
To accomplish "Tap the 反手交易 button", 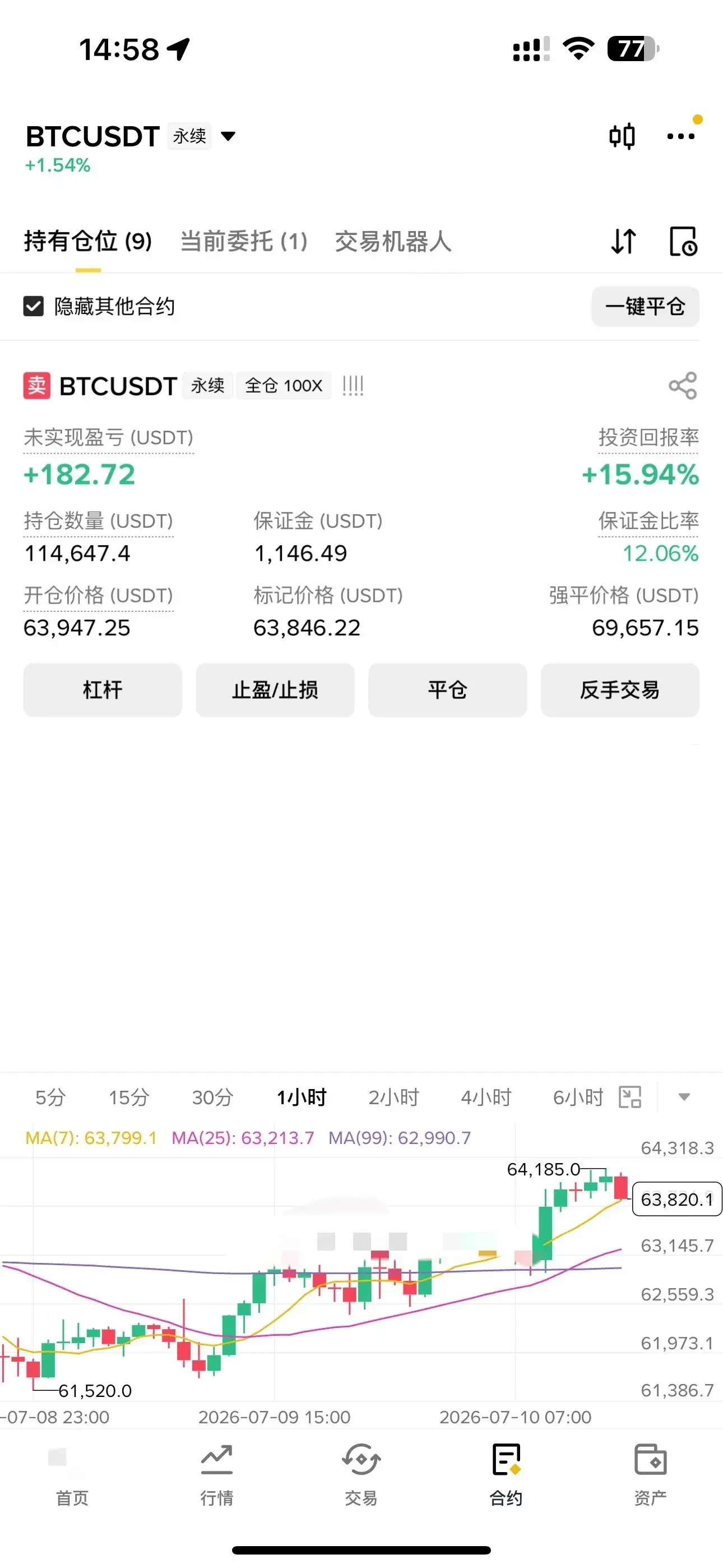I will pos(620,690).
